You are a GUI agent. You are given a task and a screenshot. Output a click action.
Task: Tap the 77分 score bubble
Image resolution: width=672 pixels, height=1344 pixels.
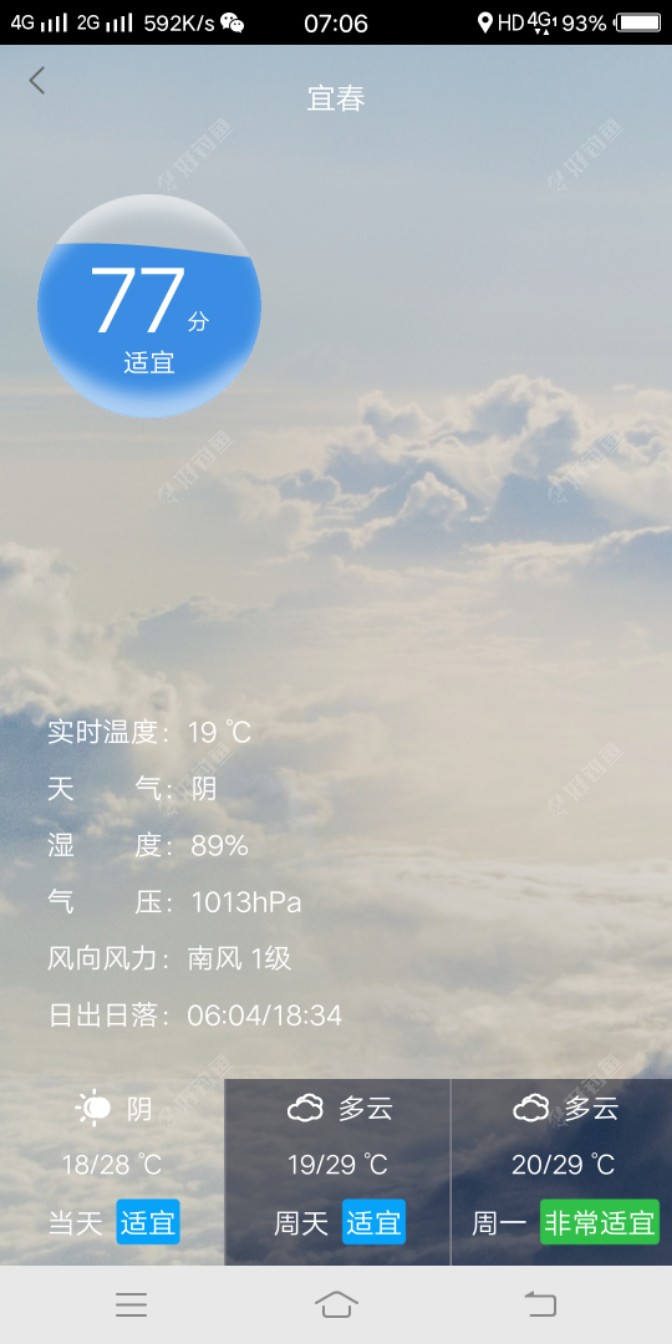(149, 307)
